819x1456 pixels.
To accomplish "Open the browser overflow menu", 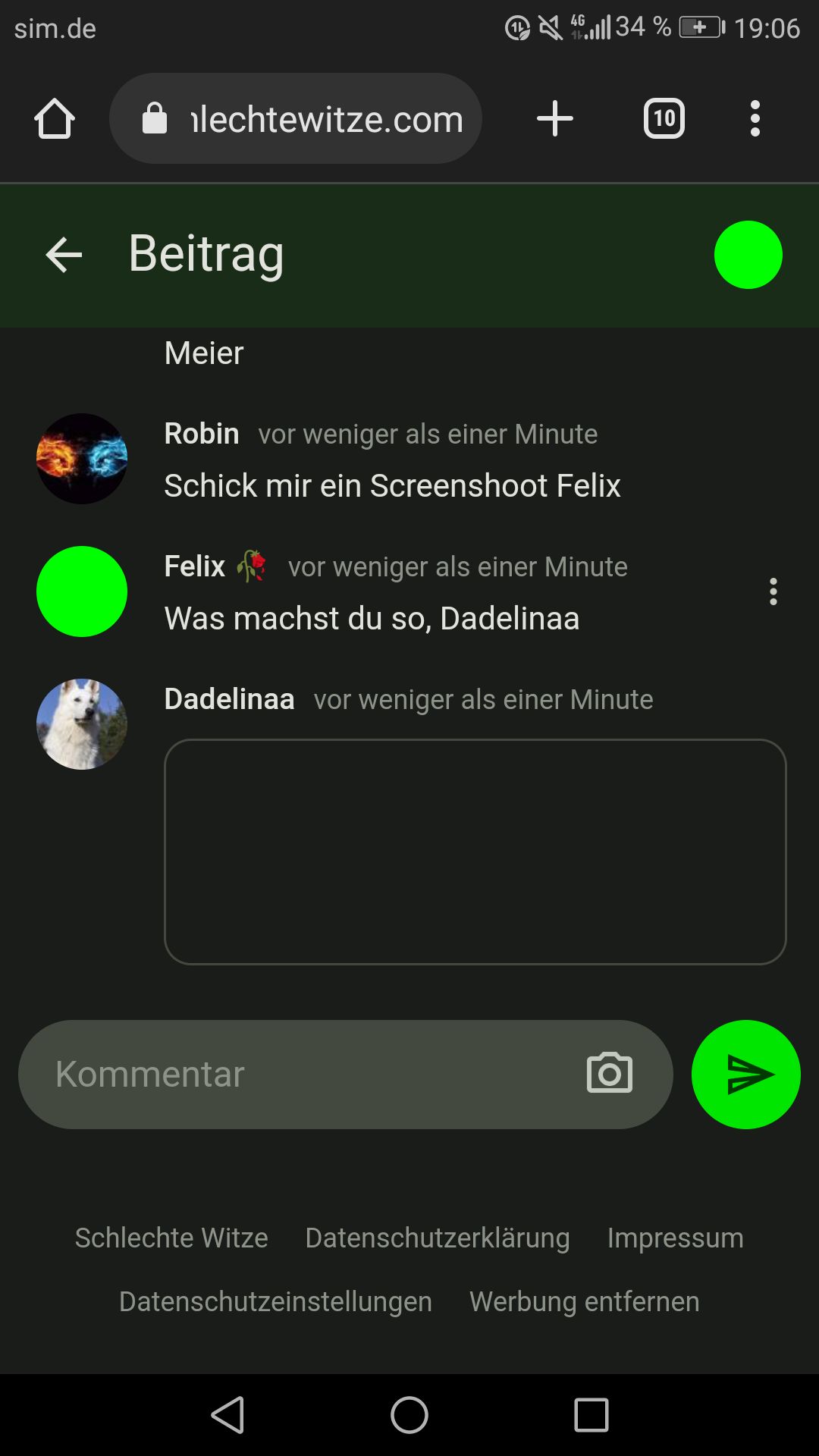I will (x=755, y=119).
